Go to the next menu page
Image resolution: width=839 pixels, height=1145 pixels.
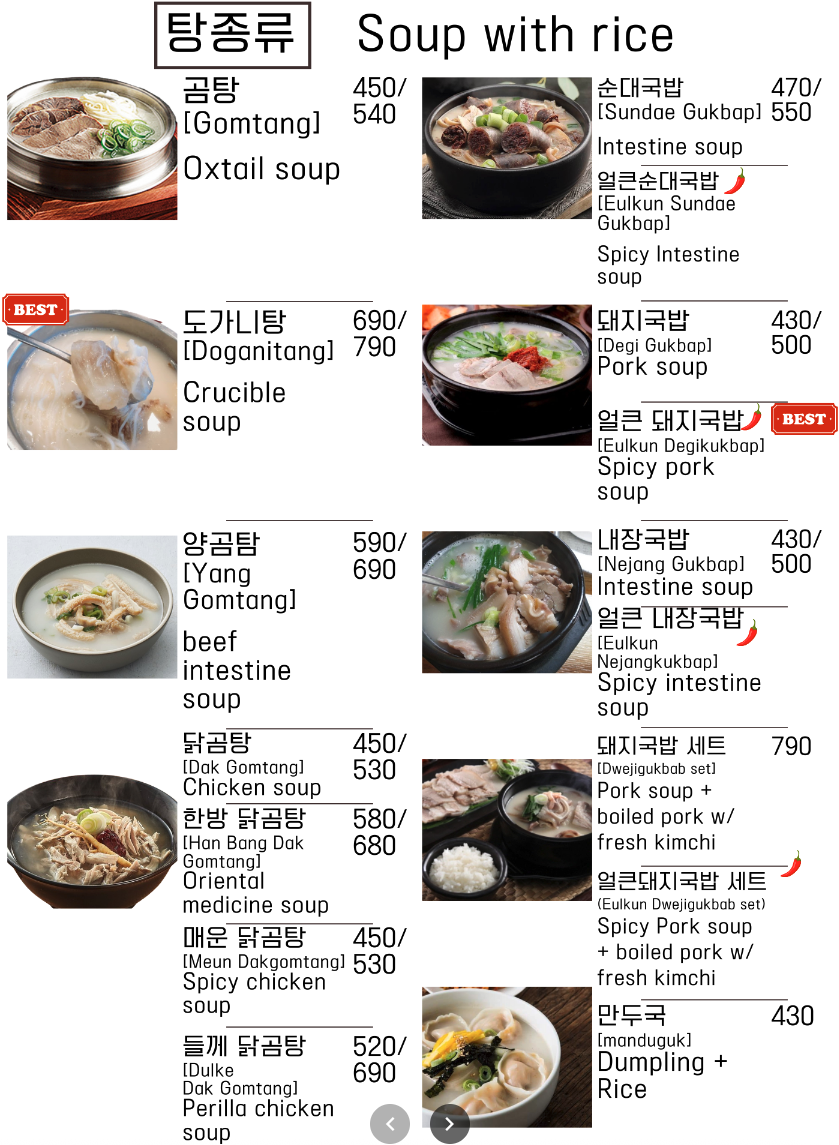[x=450, y=1124]
